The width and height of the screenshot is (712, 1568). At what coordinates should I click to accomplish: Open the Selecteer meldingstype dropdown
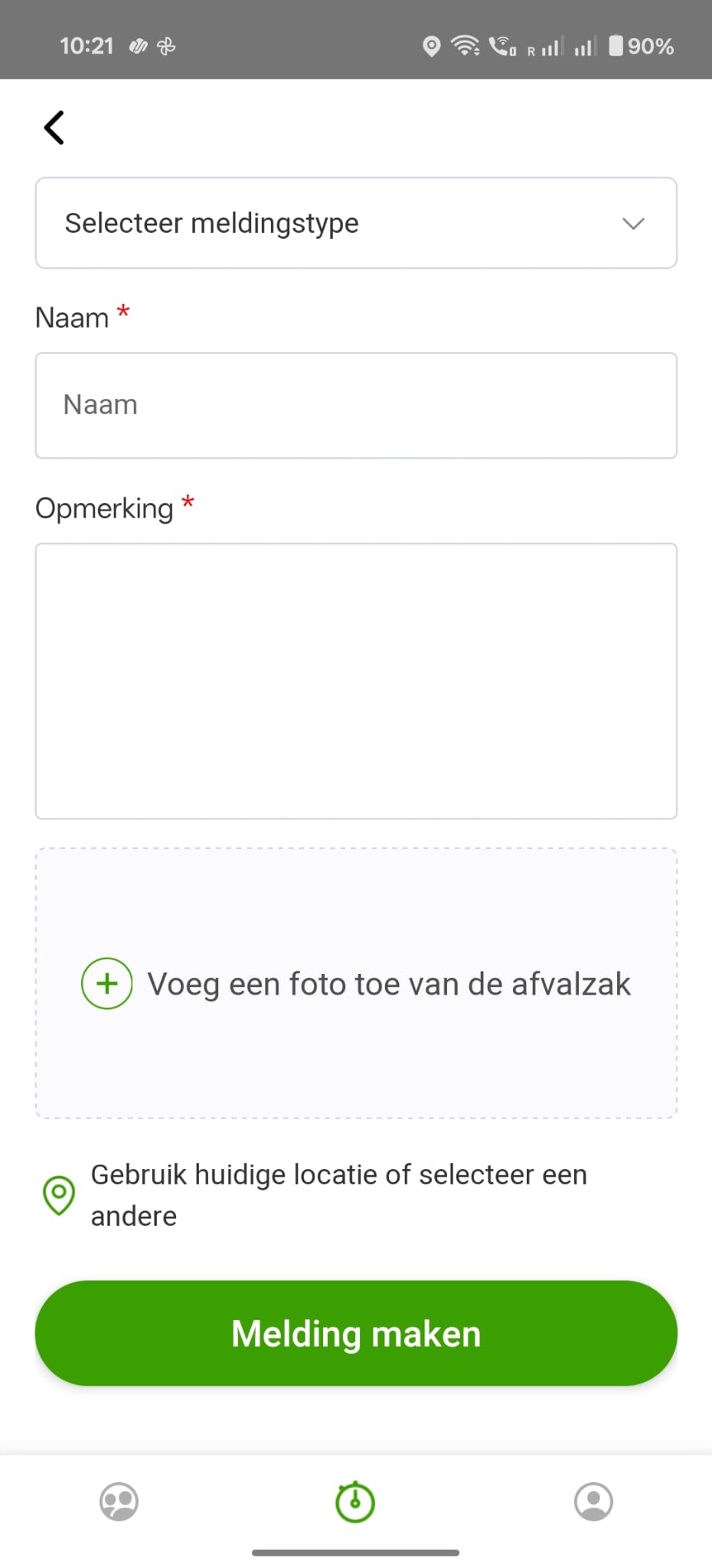(356, 223)
